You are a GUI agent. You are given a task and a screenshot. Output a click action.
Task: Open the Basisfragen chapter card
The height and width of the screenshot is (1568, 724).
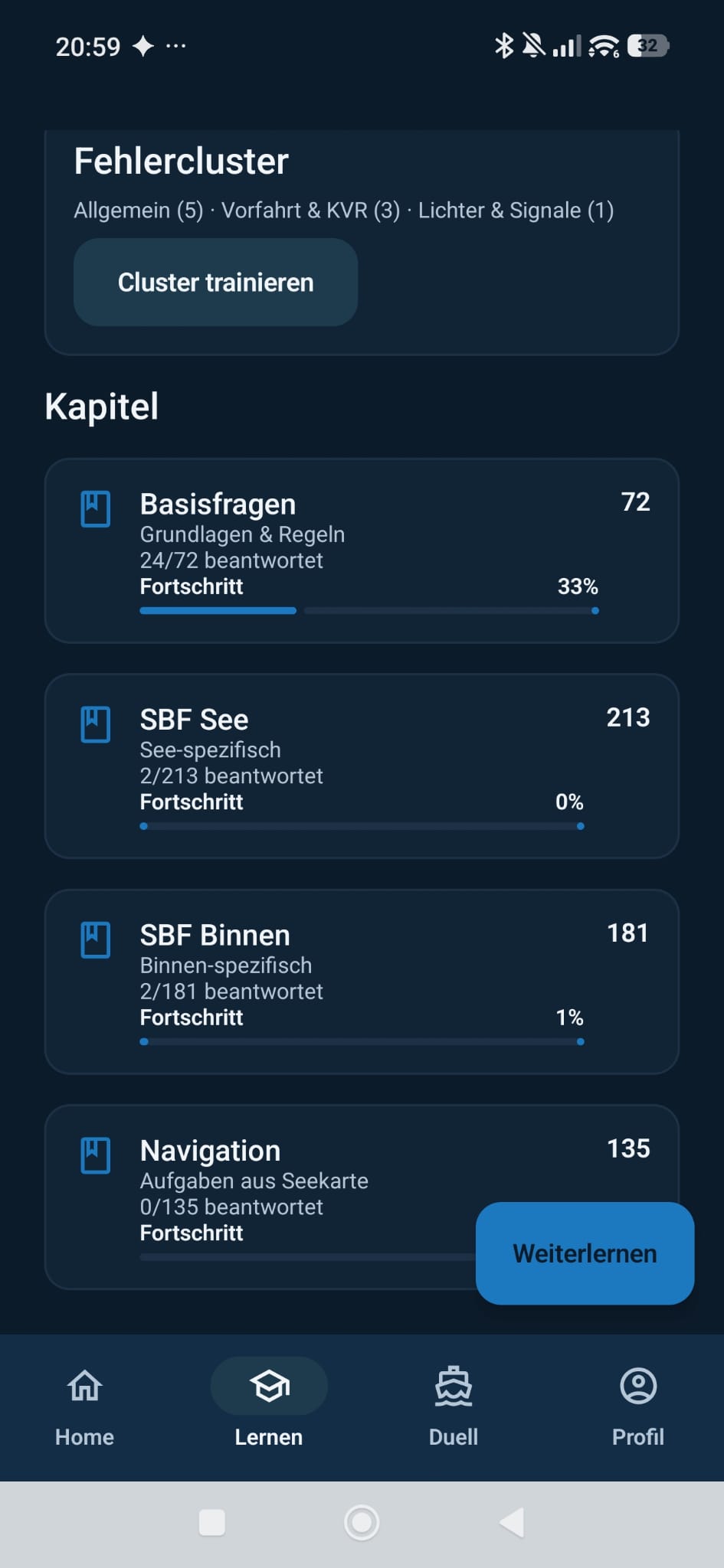(x=360, y=547)
